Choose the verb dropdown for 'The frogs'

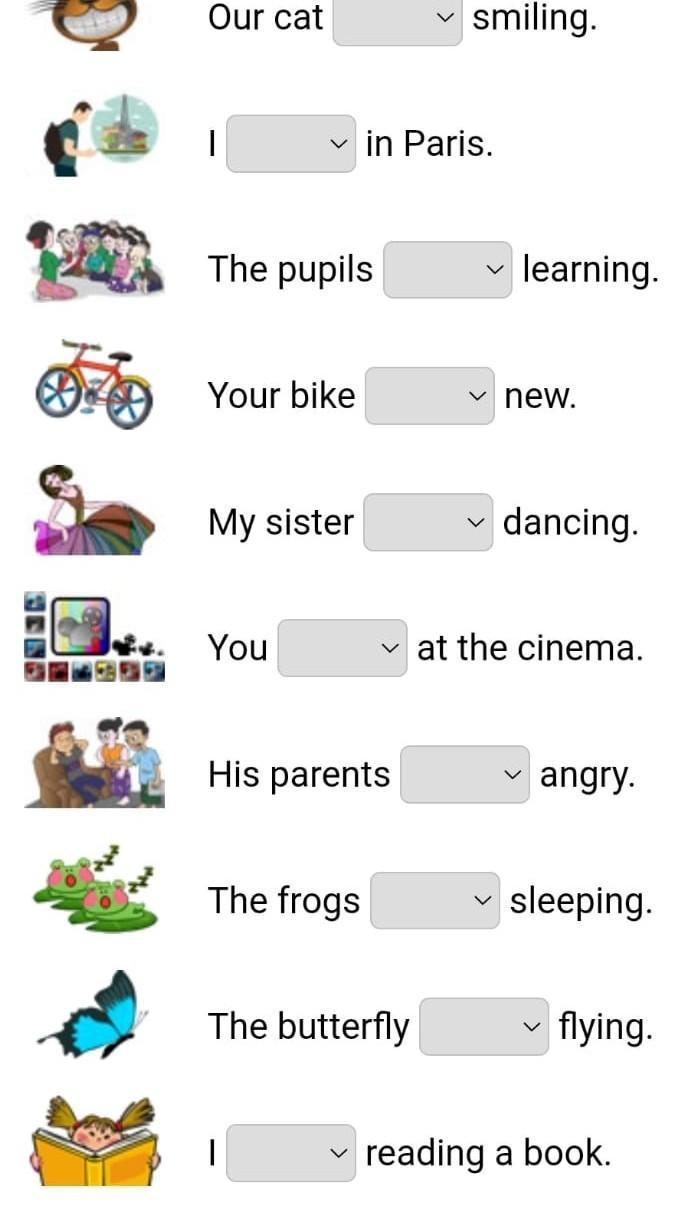(435, 900)
